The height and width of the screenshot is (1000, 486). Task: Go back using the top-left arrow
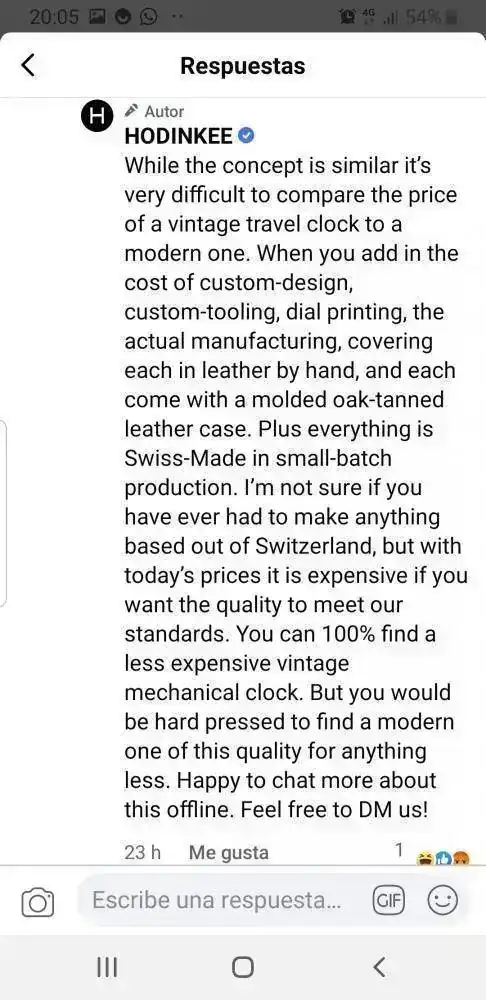[x=29, y=66]
